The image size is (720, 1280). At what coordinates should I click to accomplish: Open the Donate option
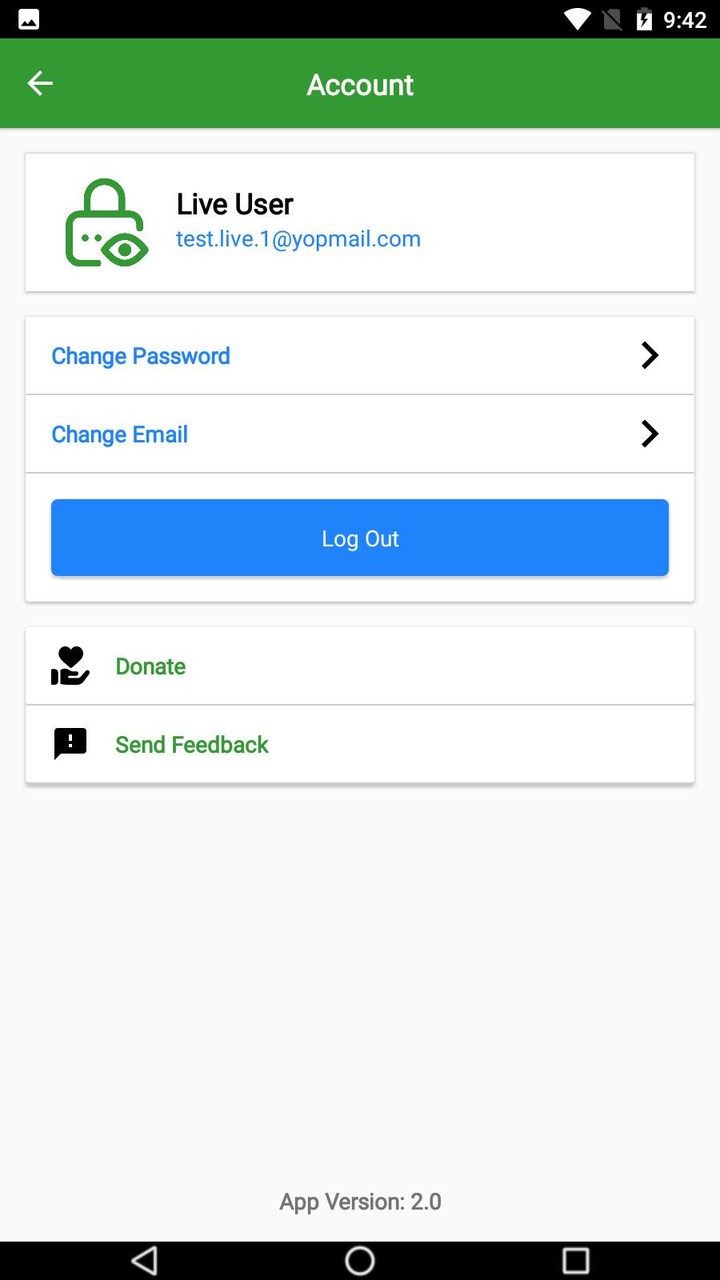[x=360, y=666]
